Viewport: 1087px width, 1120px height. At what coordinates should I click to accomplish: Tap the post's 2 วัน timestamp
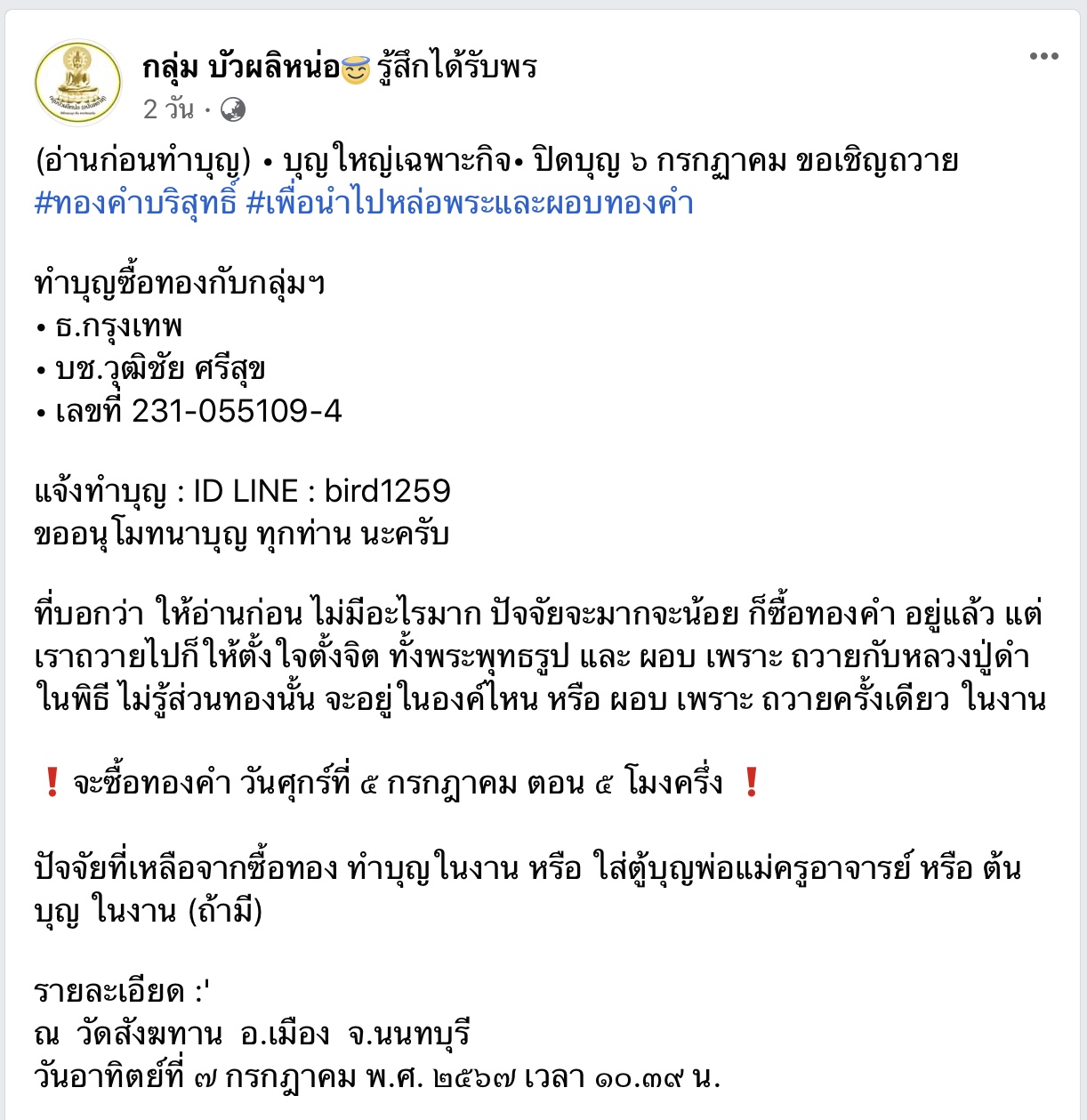click(x=169, y=109)
